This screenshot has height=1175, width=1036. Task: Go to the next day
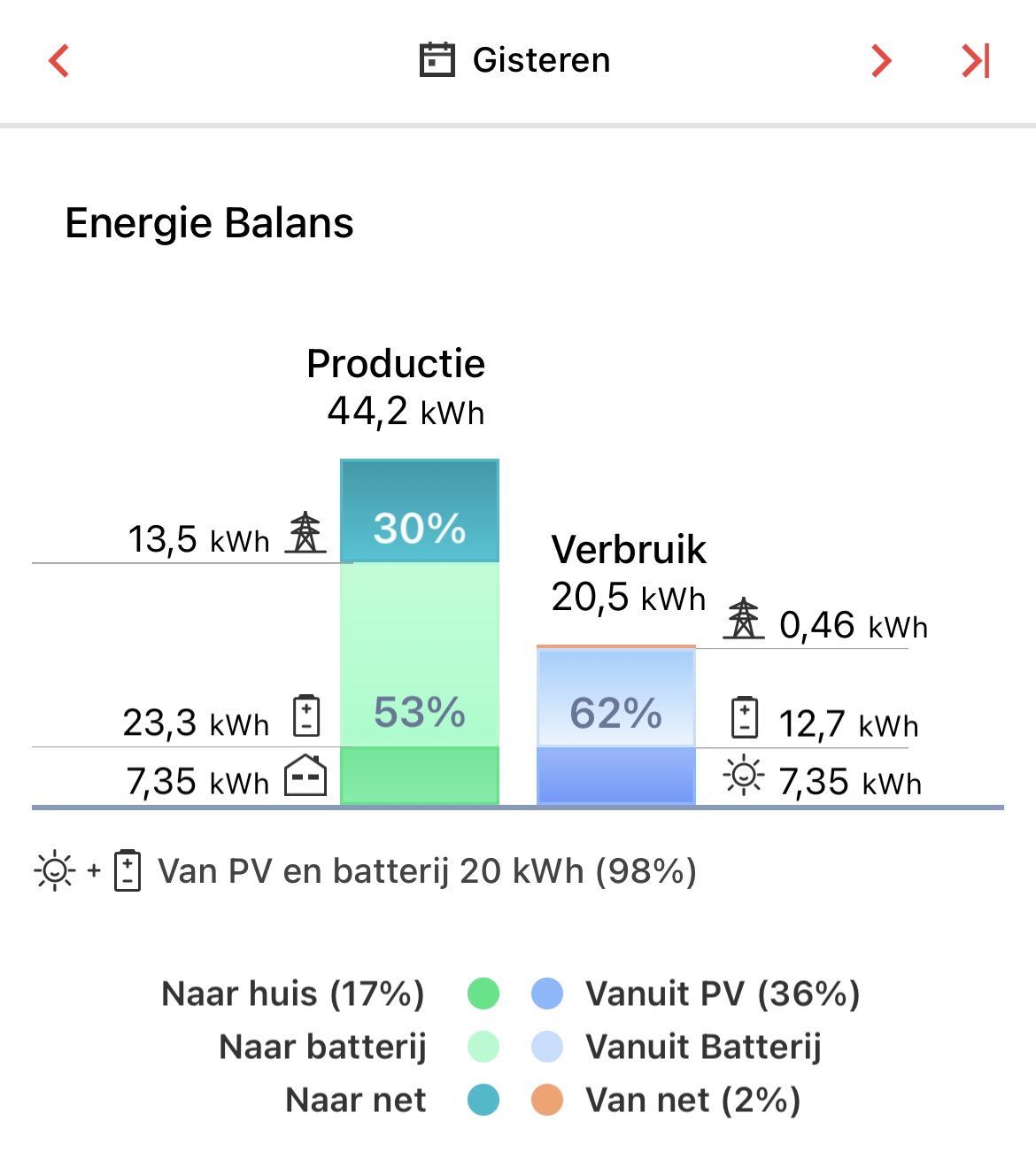pos(880,61)
